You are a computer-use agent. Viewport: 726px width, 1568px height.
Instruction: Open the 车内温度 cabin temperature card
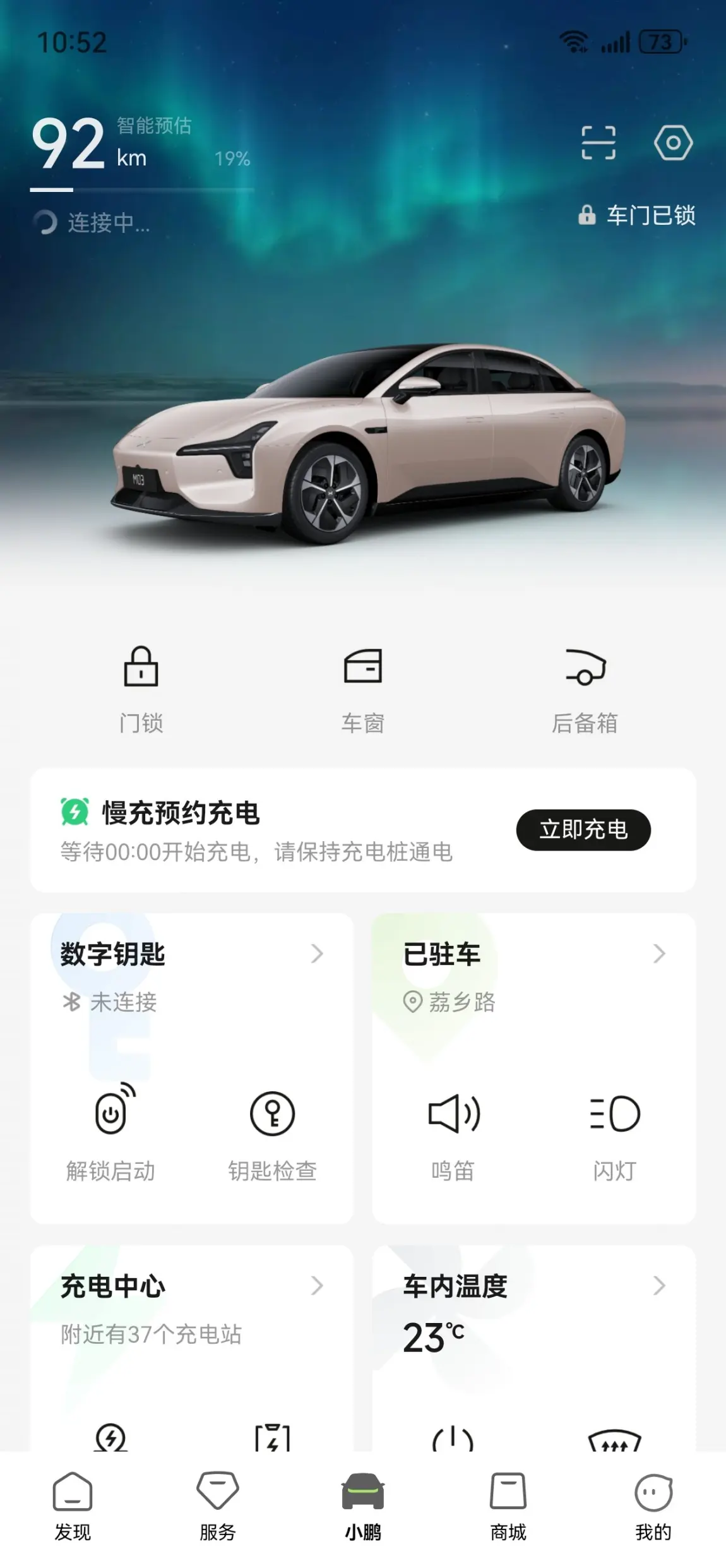tap(533, 1286)
